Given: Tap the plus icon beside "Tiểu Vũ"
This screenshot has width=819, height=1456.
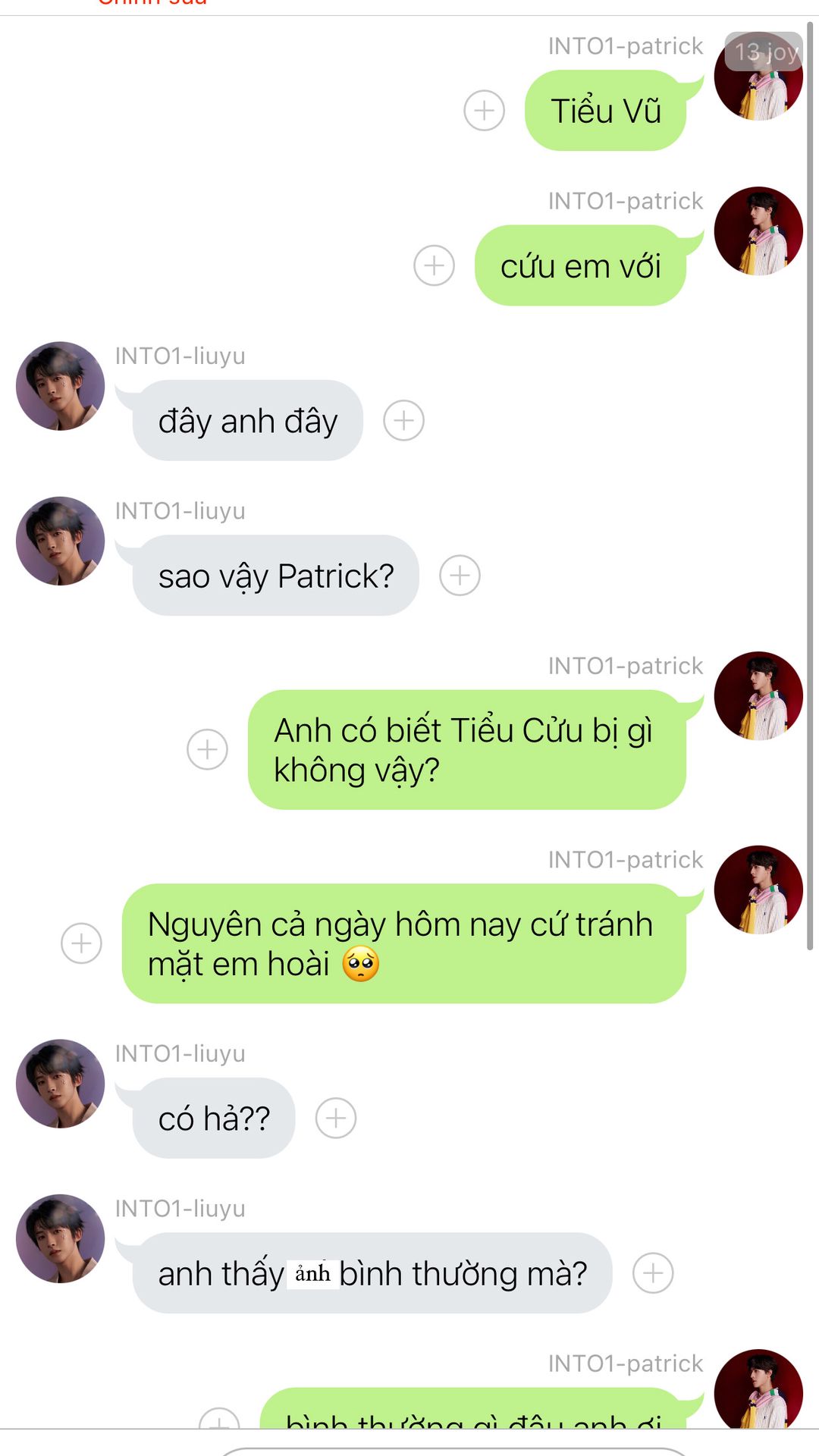Looking at the screenshot, I should click(x=484, y=111).
